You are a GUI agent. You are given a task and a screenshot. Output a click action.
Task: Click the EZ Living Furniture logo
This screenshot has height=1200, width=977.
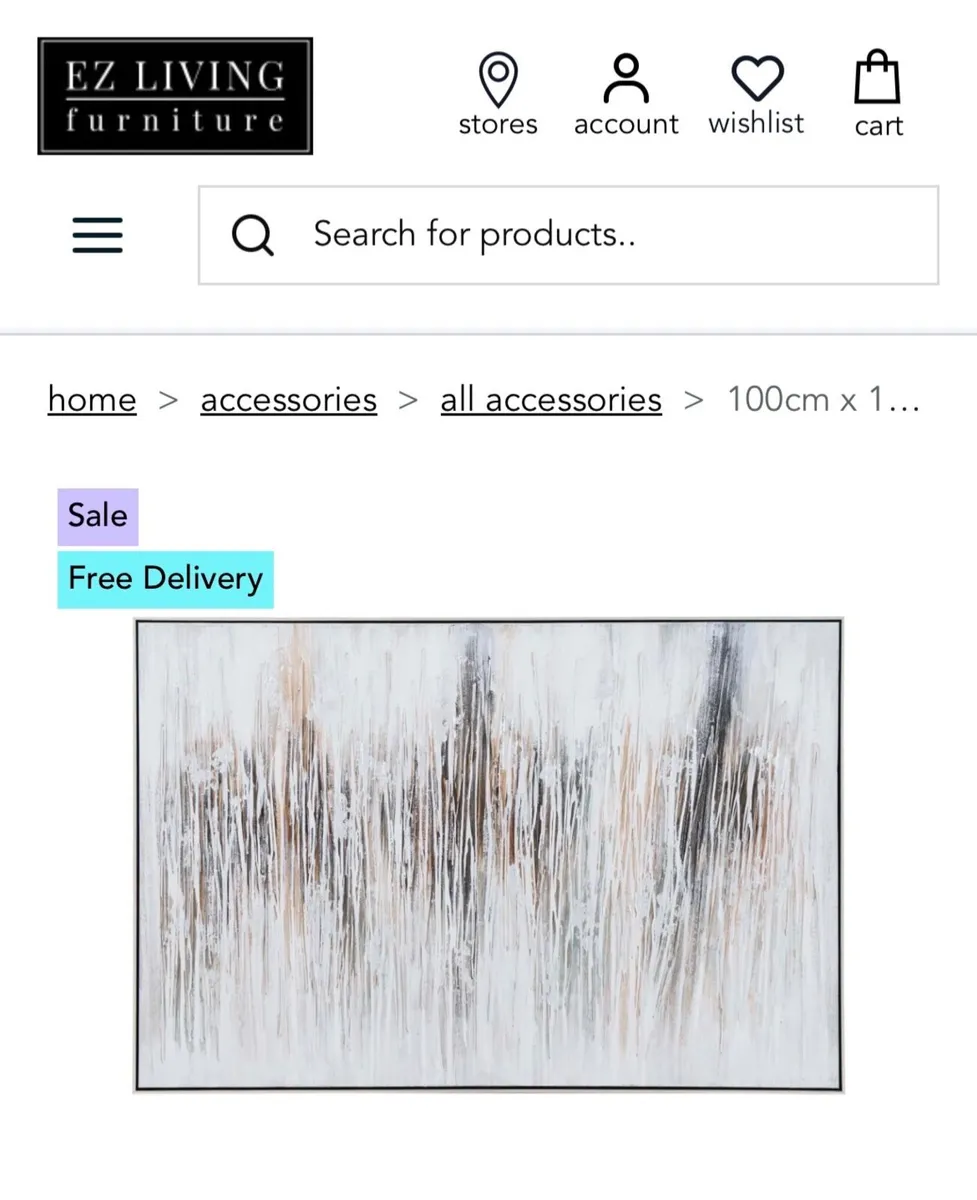(175, 96)
